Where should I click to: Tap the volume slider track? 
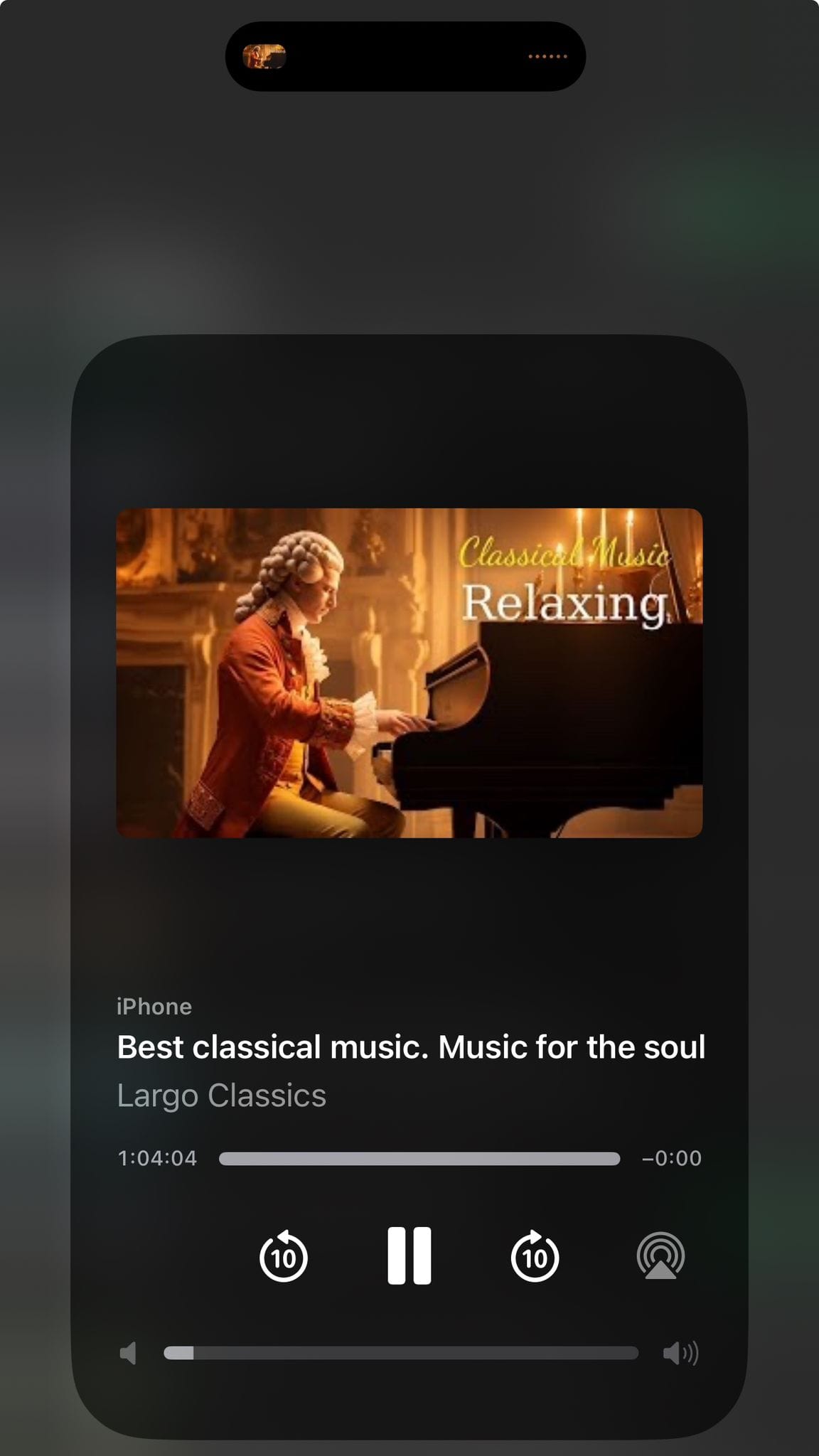point(400,1353)
